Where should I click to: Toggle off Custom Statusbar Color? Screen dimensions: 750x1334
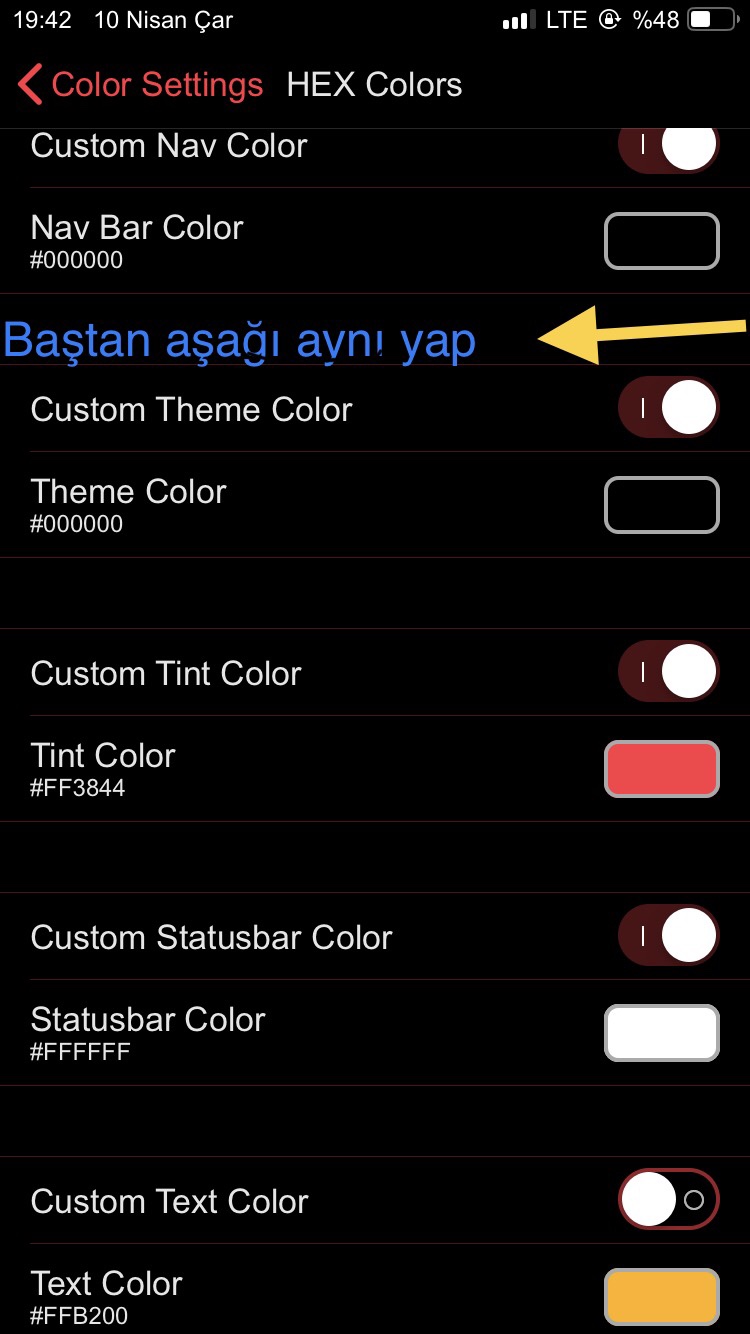(666, 935)
